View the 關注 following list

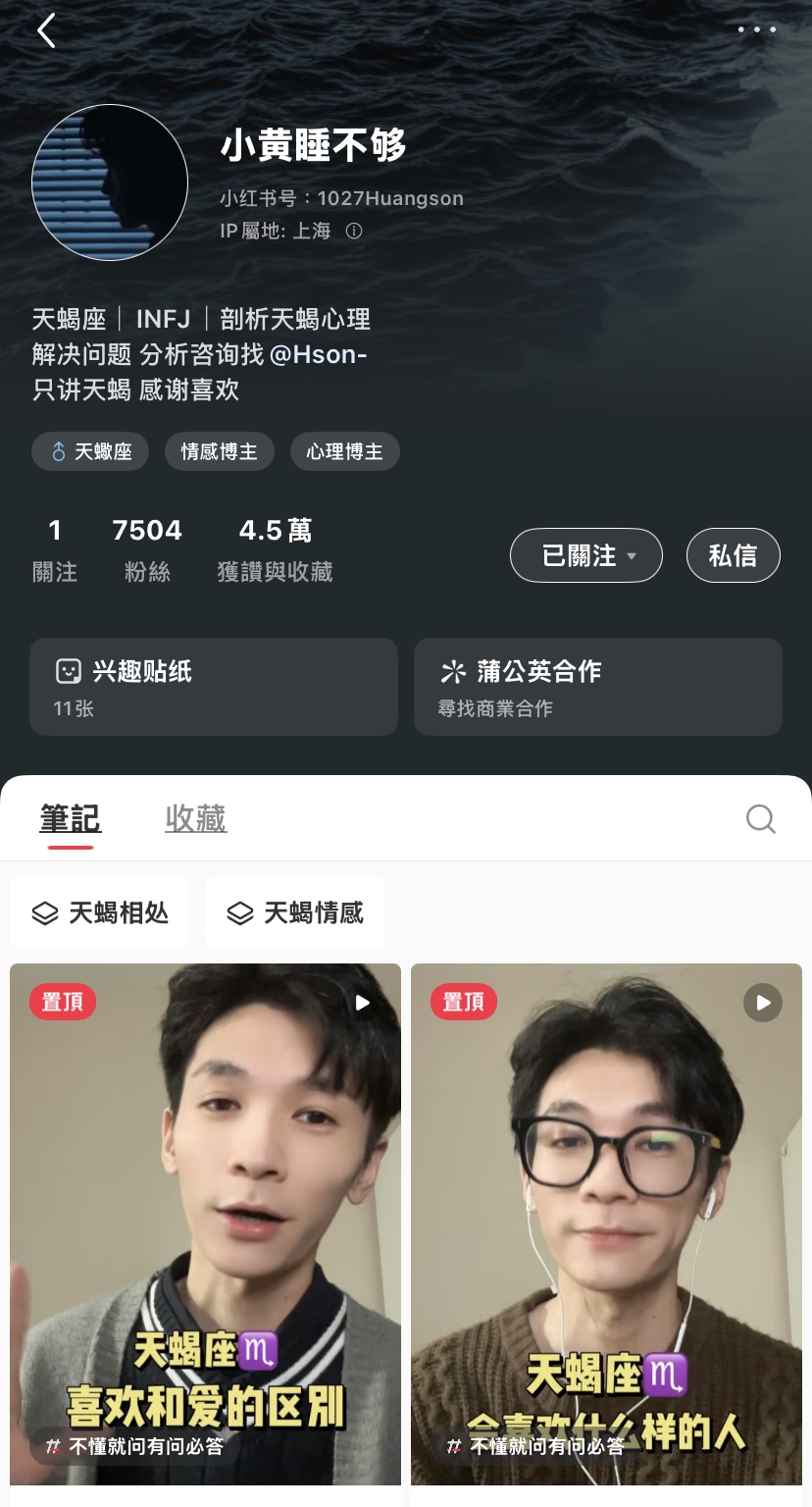55,549
